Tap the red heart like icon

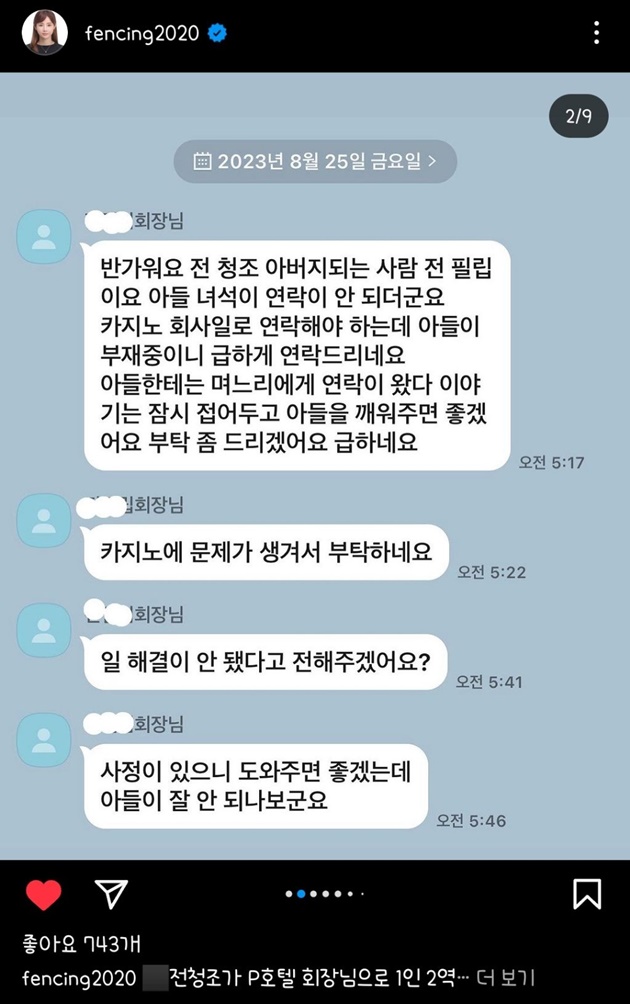point(44,894)
